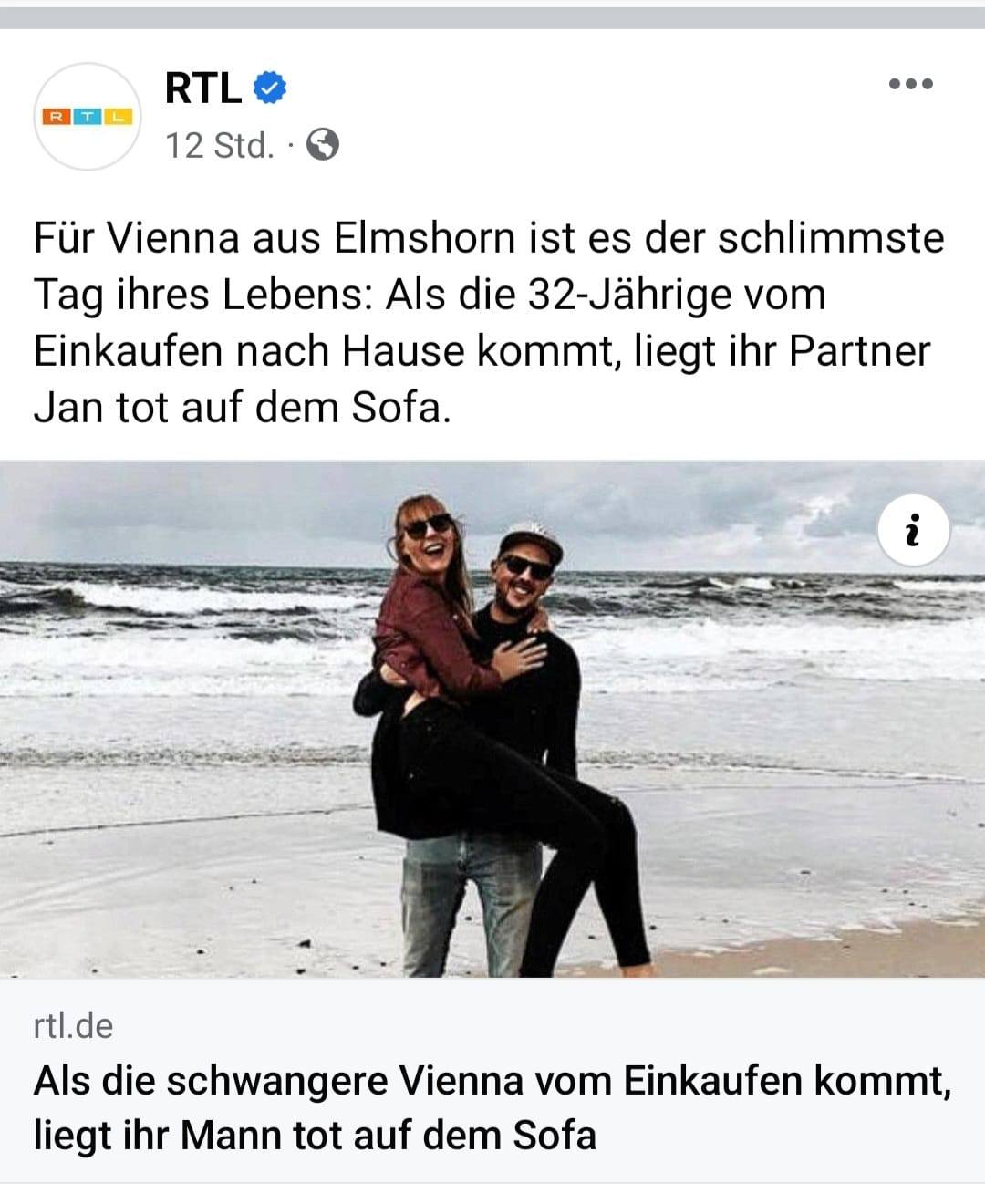Open the beach couple article image

pos(493,721)
